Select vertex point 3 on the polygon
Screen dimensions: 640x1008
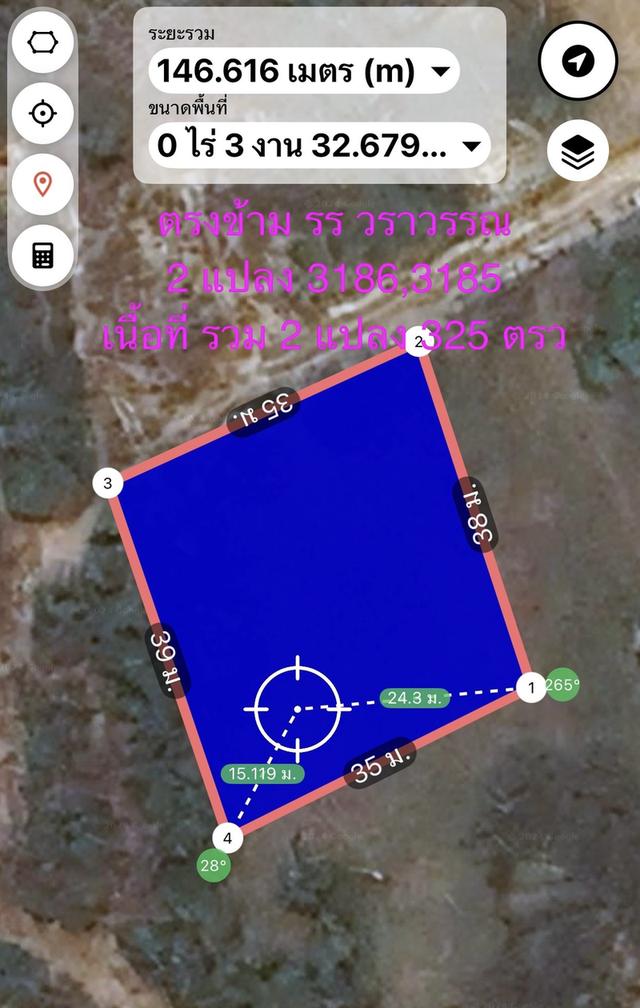[x=107, y=484]
